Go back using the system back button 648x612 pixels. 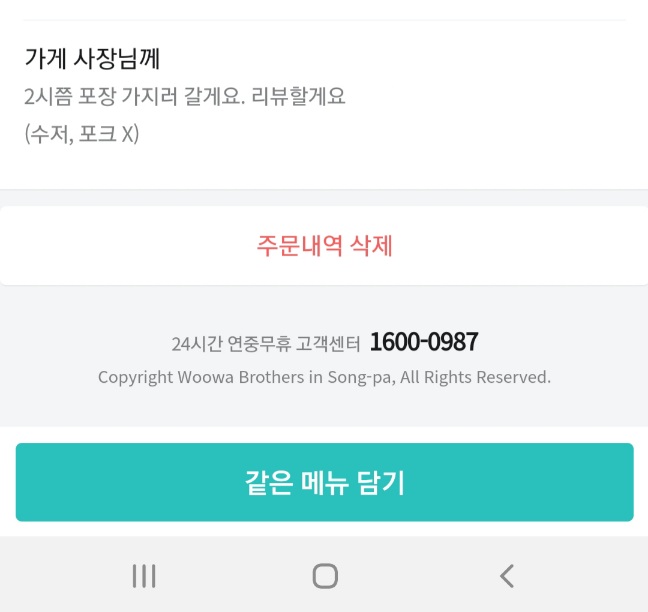coord(507,575)
